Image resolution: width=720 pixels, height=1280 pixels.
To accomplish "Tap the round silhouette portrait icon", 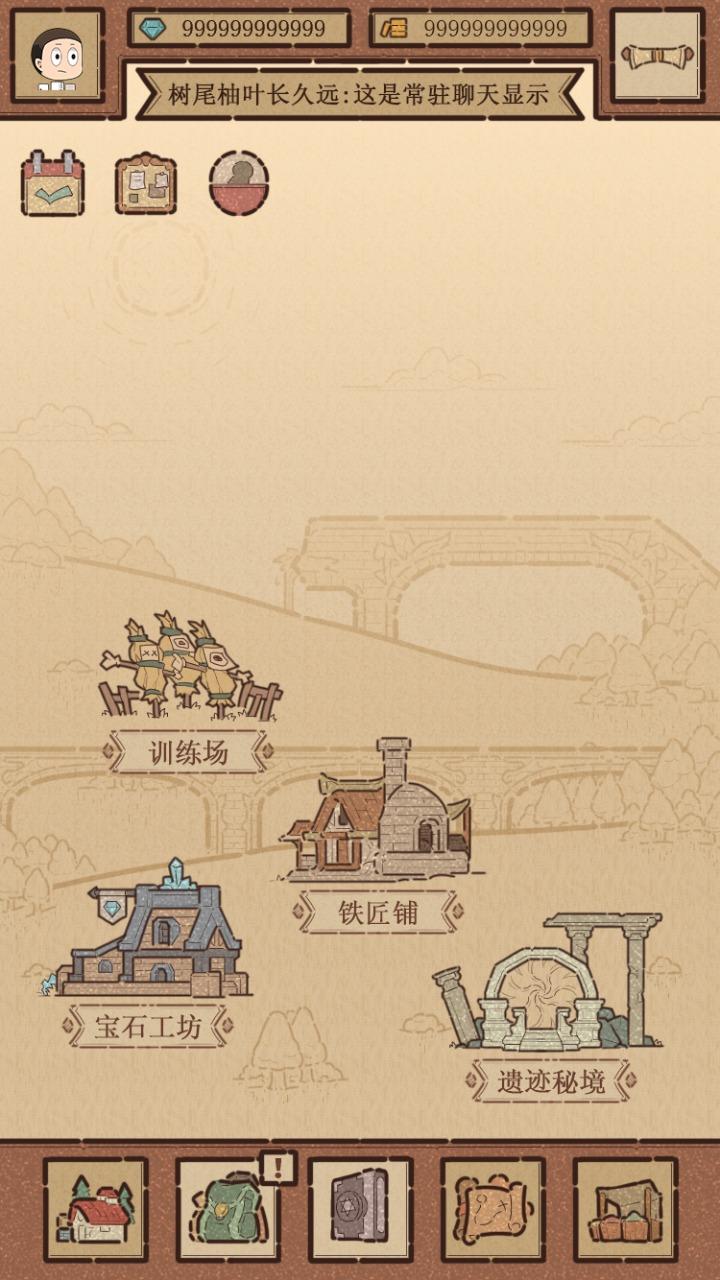I will point(239,184).
